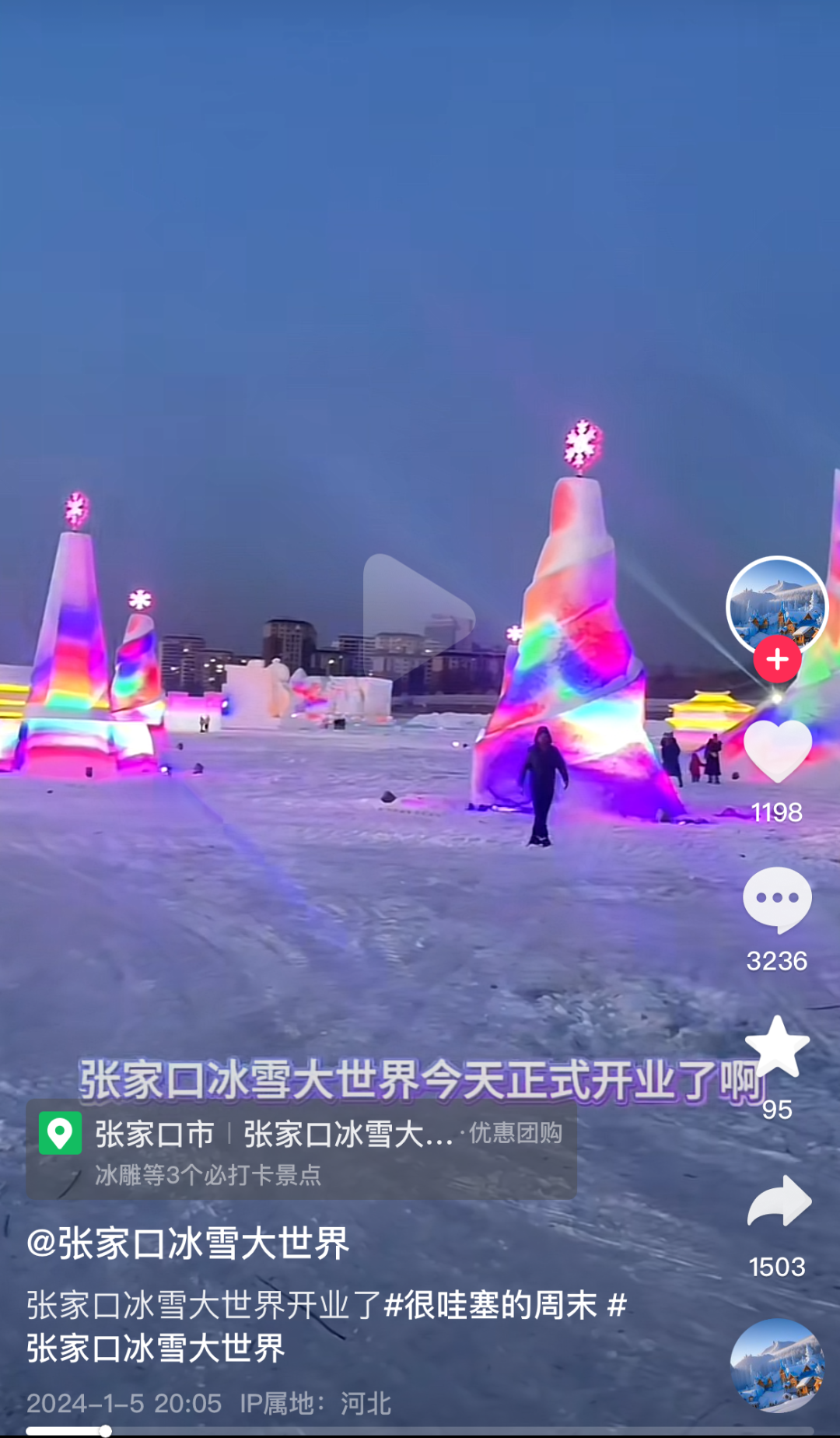Like this video with the heart icon
Screen dimensions: 840x1438
coord(777,751)
